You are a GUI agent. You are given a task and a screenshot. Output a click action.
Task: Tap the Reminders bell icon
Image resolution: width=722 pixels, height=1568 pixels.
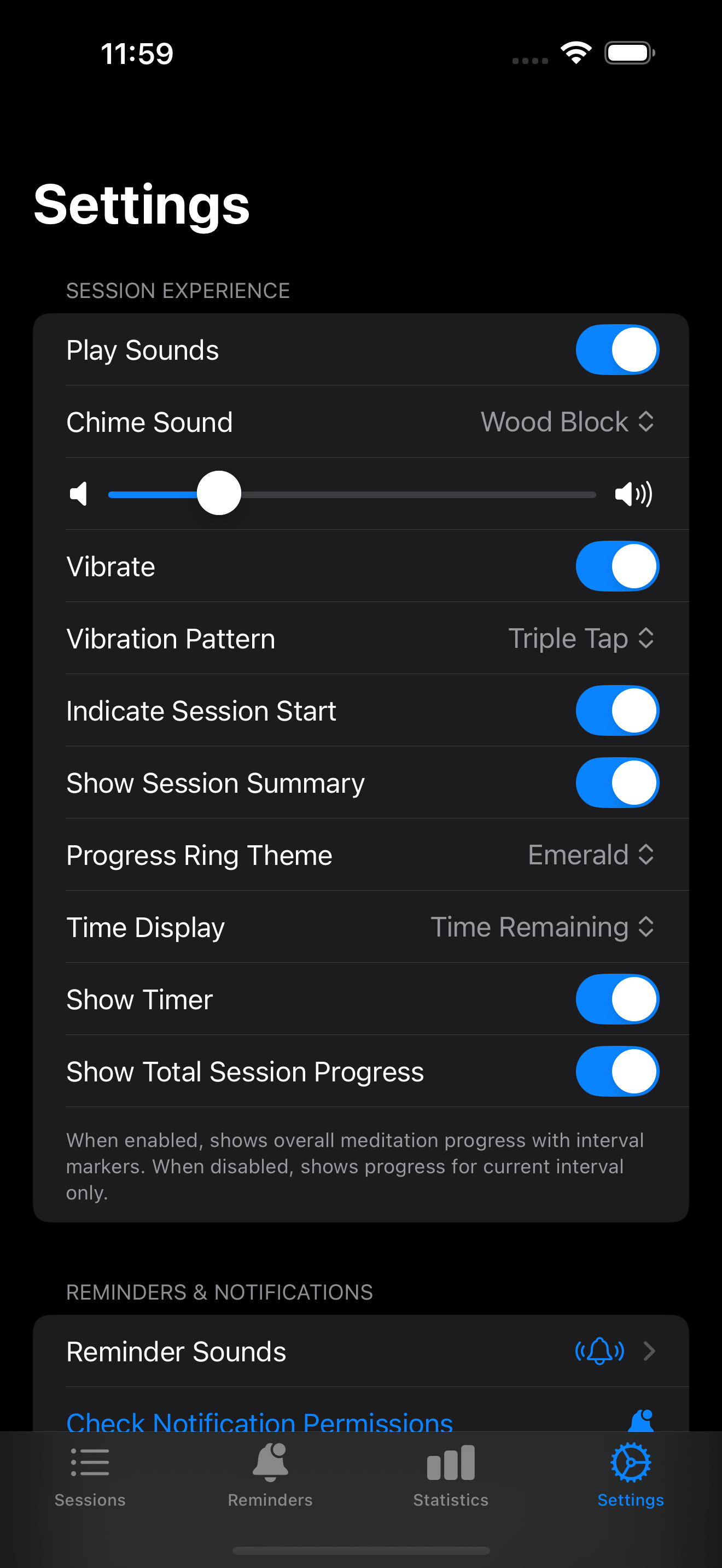[x=270, y=1461]
